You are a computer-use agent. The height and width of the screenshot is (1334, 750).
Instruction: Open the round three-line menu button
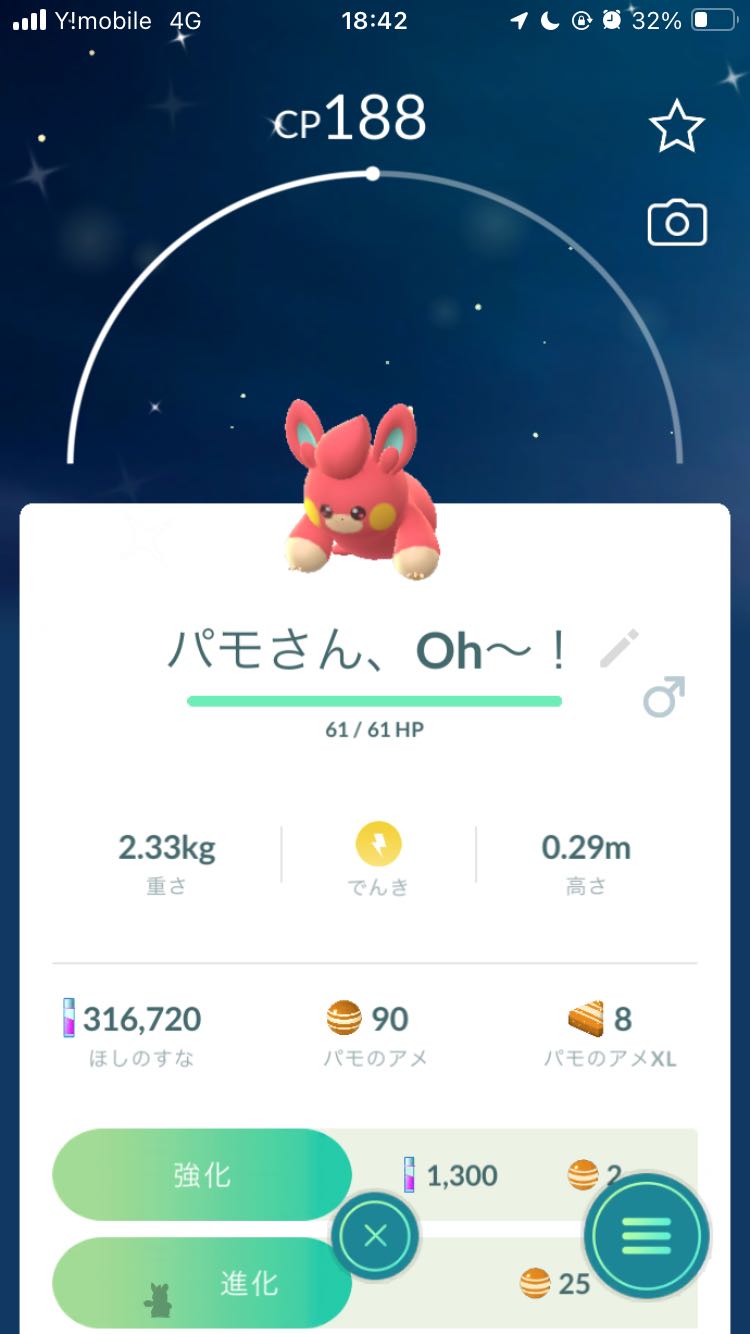647,1237
